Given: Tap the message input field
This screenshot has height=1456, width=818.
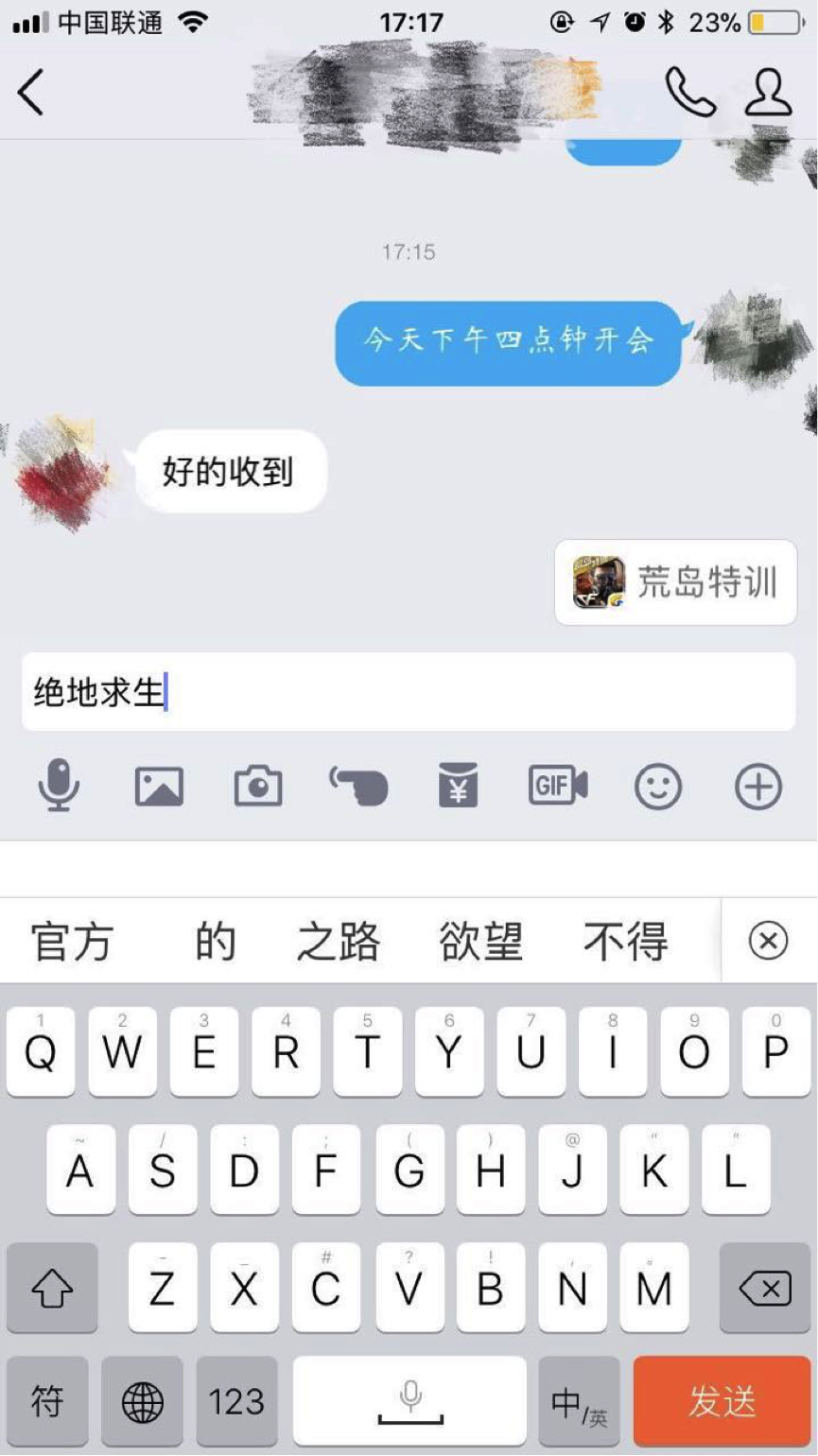Looking at the screenshot, I should click(x=407, y=692).
